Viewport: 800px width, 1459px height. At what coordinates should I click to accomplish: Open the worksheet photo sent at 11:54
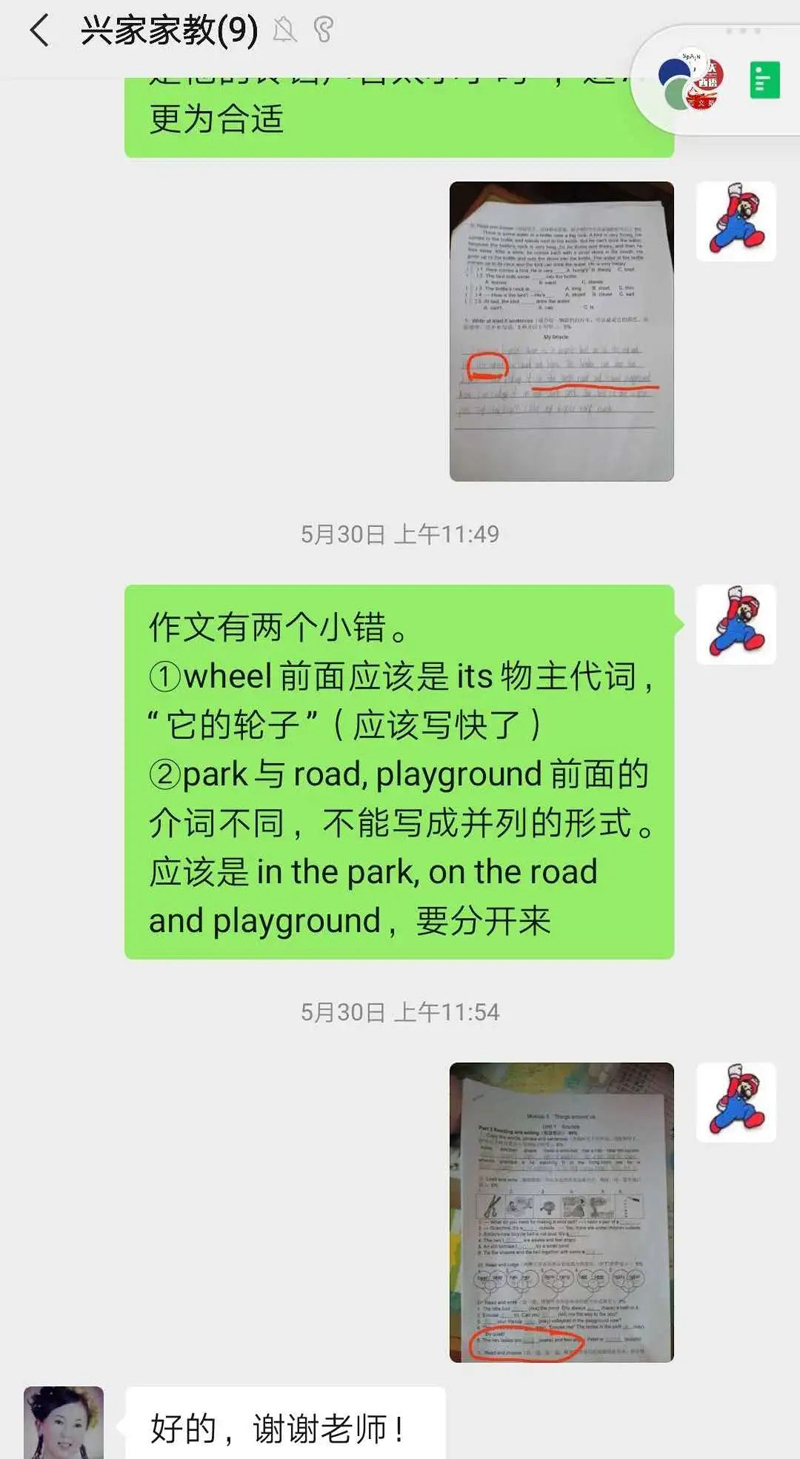(561, 1212)
